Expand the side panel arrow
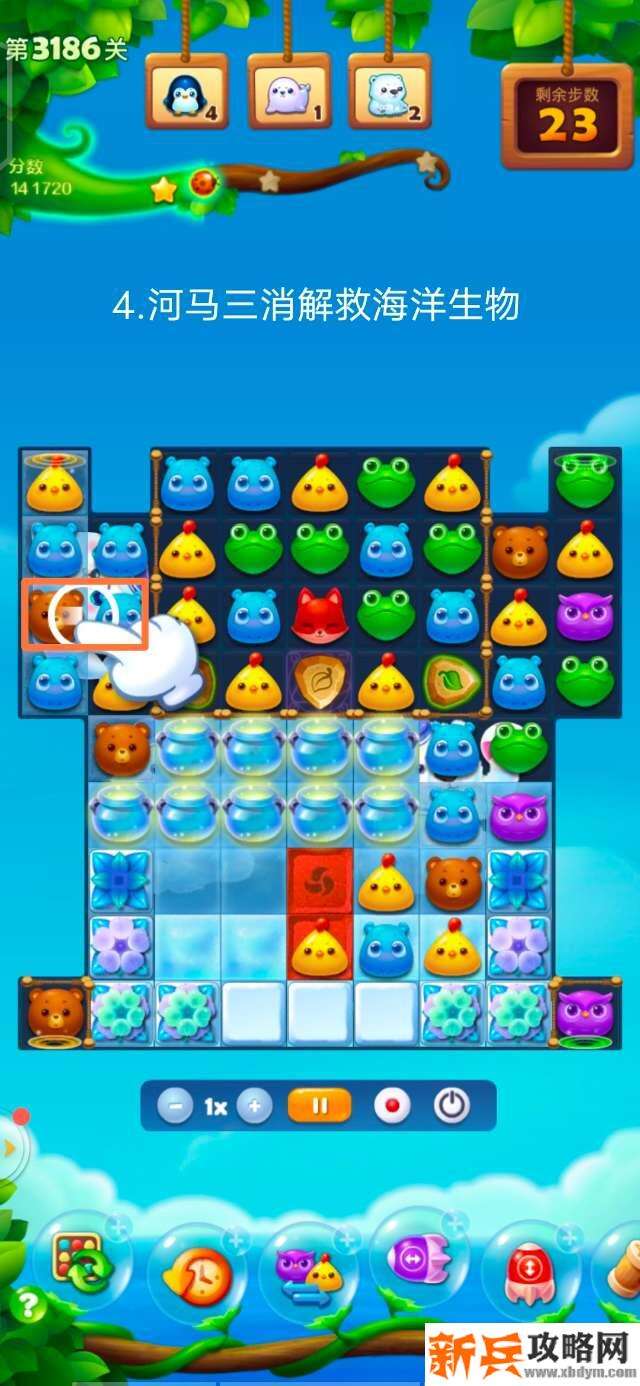Screen dimensions: 640x1386 10,1148
